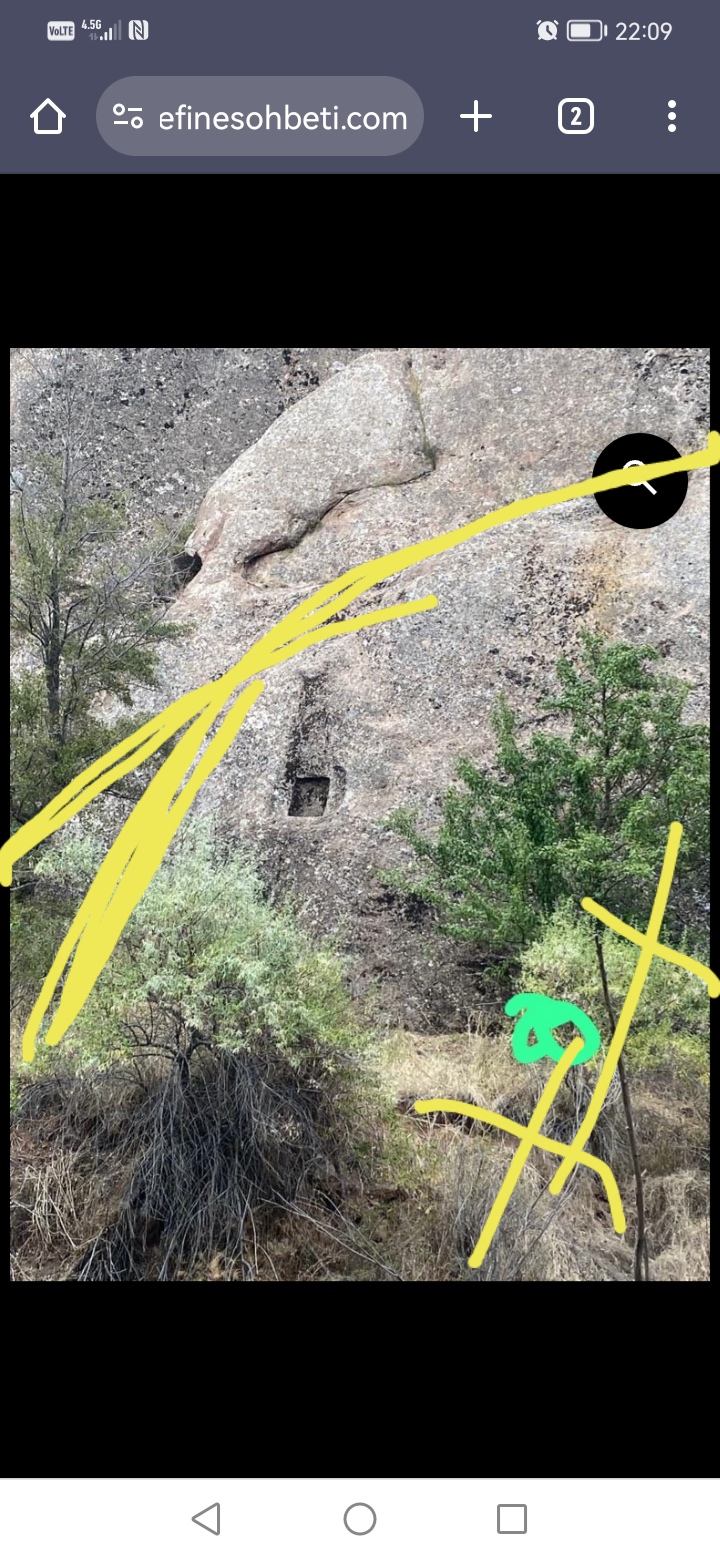Tap the efinesohbeti.com address bar
Viewport: 720px width, 1560px height.
[x=270, y=117]
